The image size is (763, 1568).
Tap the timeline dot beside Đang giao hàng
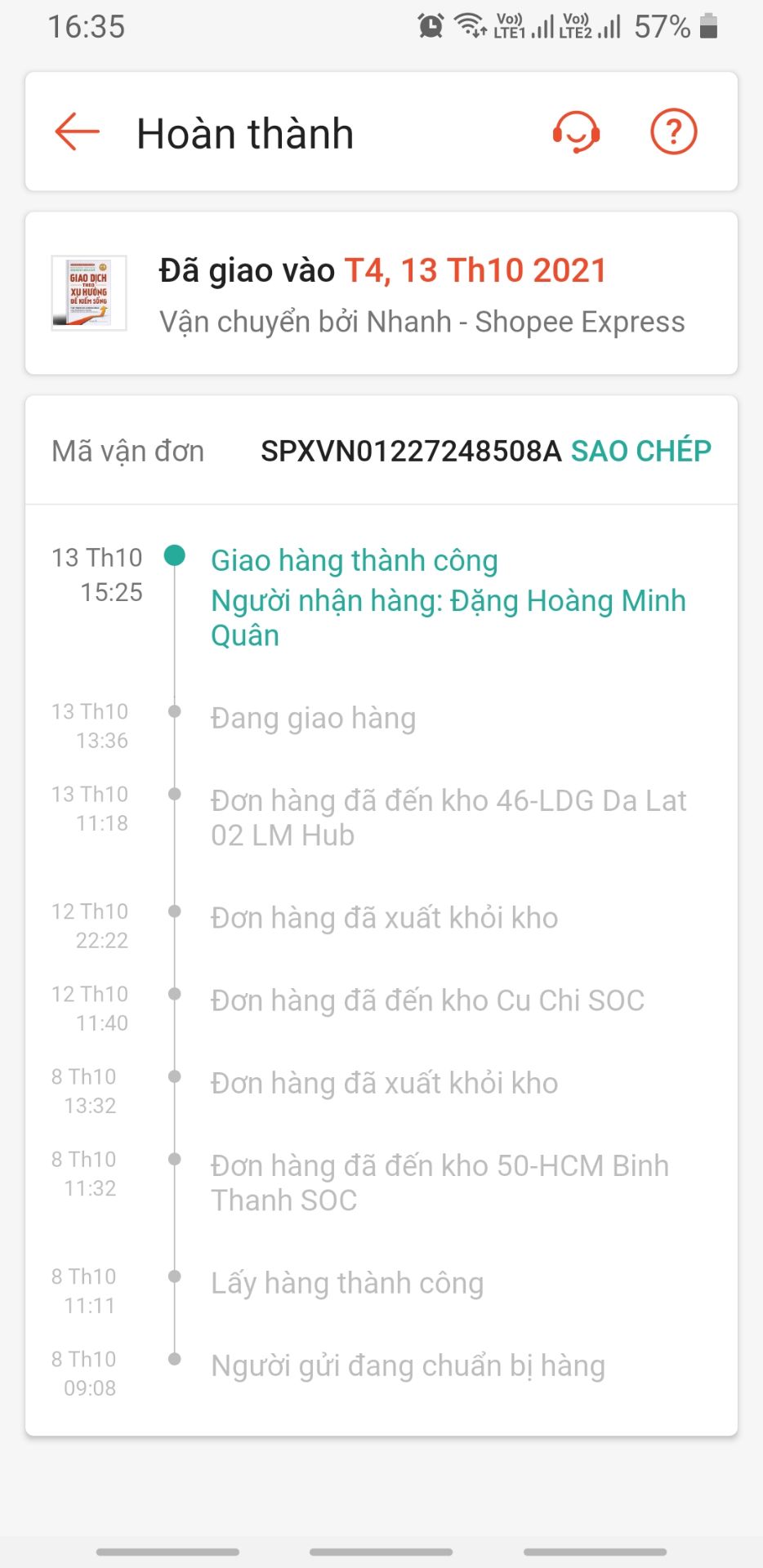[x=174, y=711]
